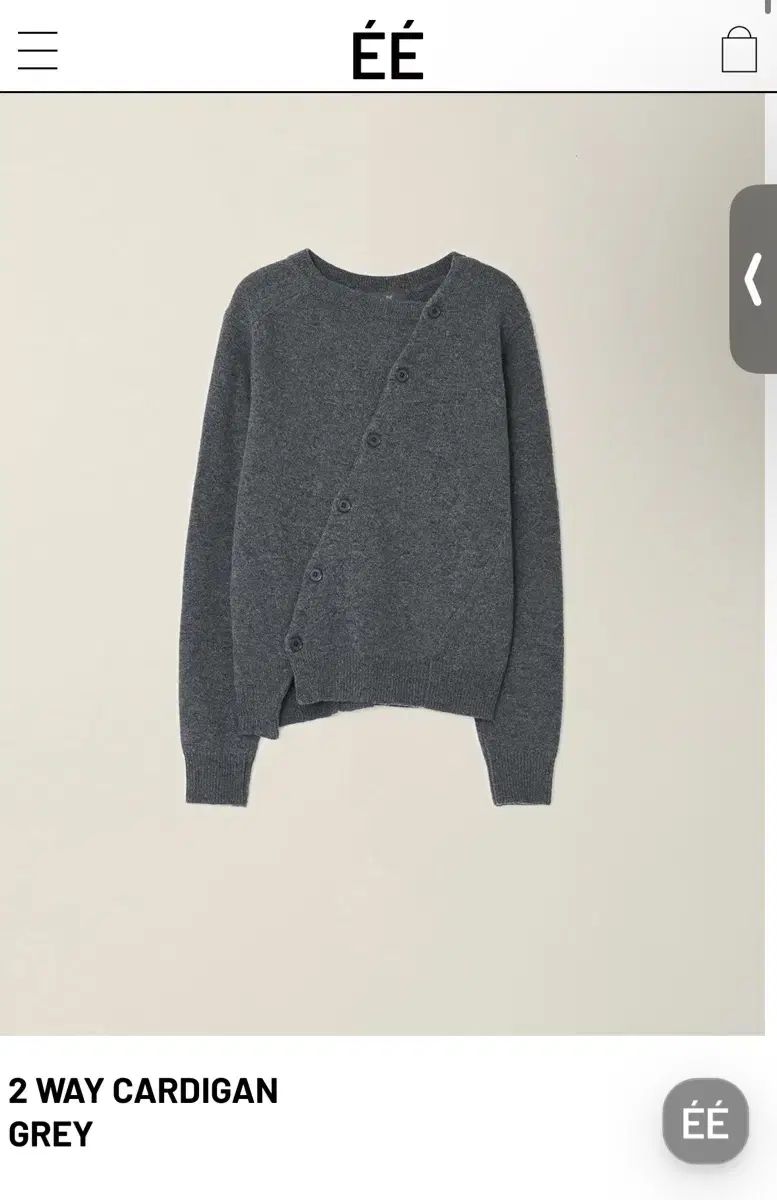Open the hamburger menu

point(38,51)
